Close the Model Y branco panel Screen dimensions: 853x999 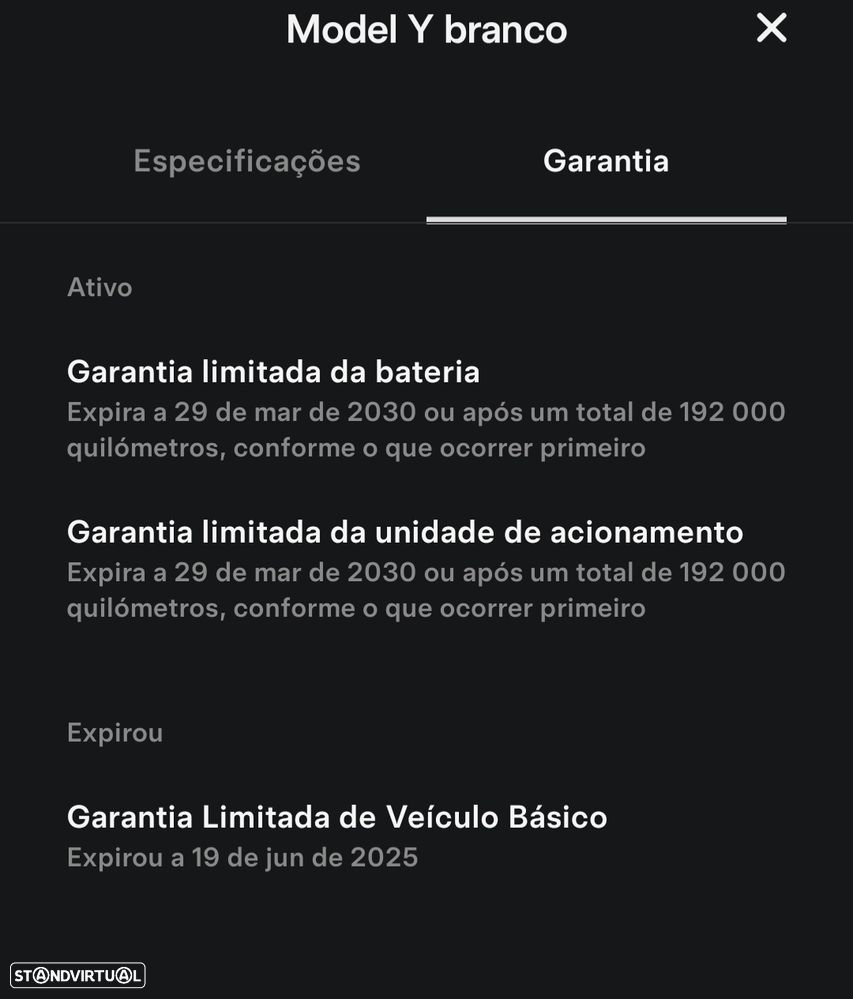(771, 28)
